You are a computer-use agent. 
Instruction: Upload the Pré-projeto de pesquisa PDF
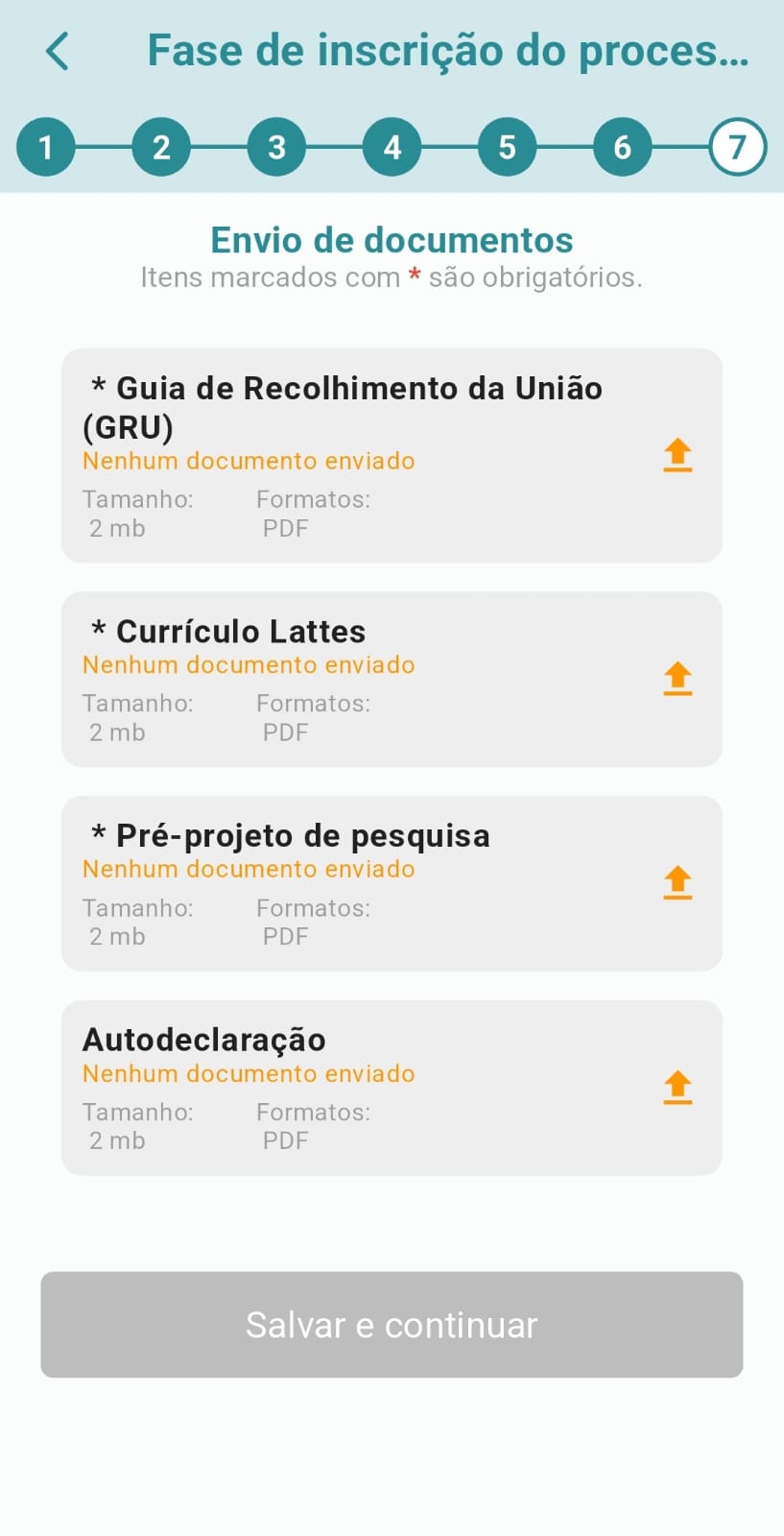pyautogui.click(x=677, y=883)
